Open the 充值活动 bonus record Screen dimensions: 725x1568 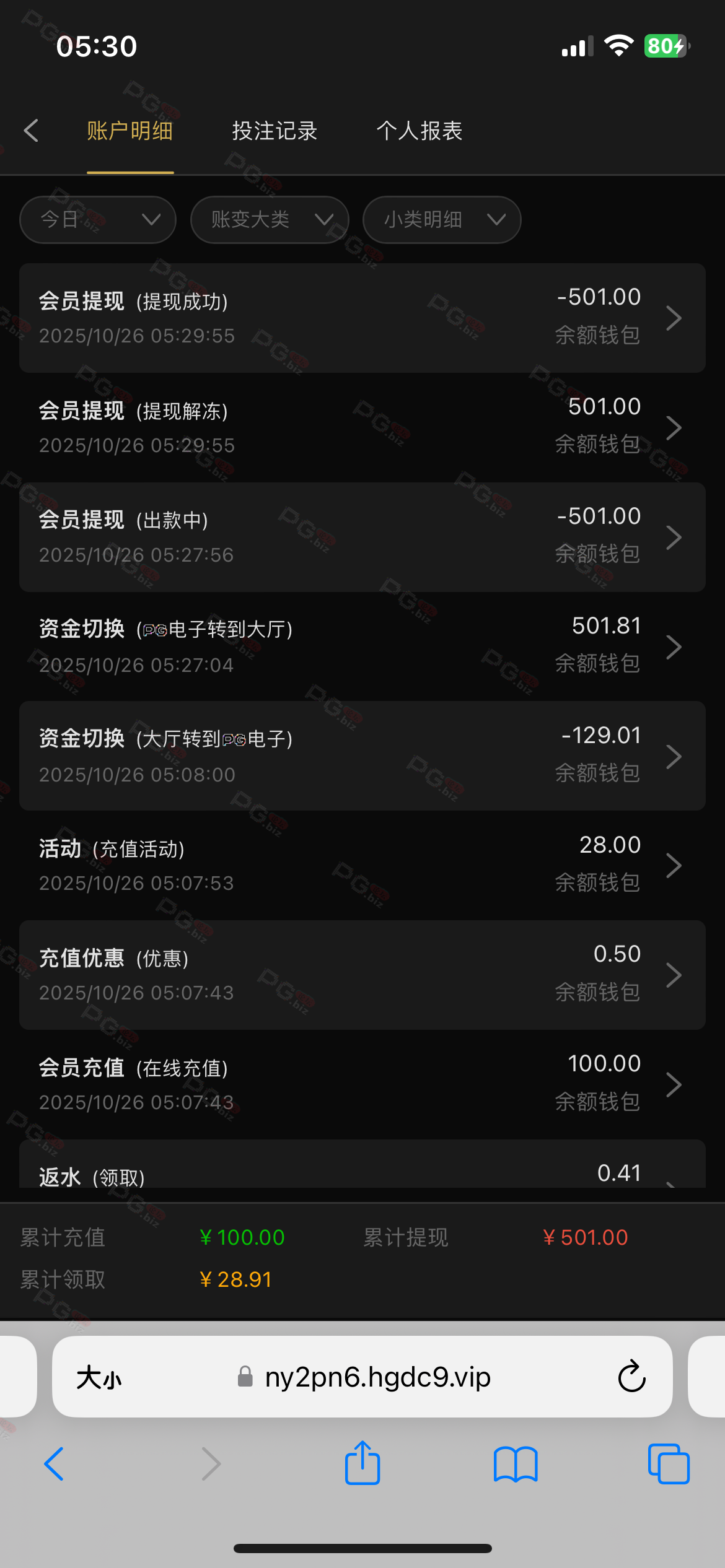pos(362,865)
